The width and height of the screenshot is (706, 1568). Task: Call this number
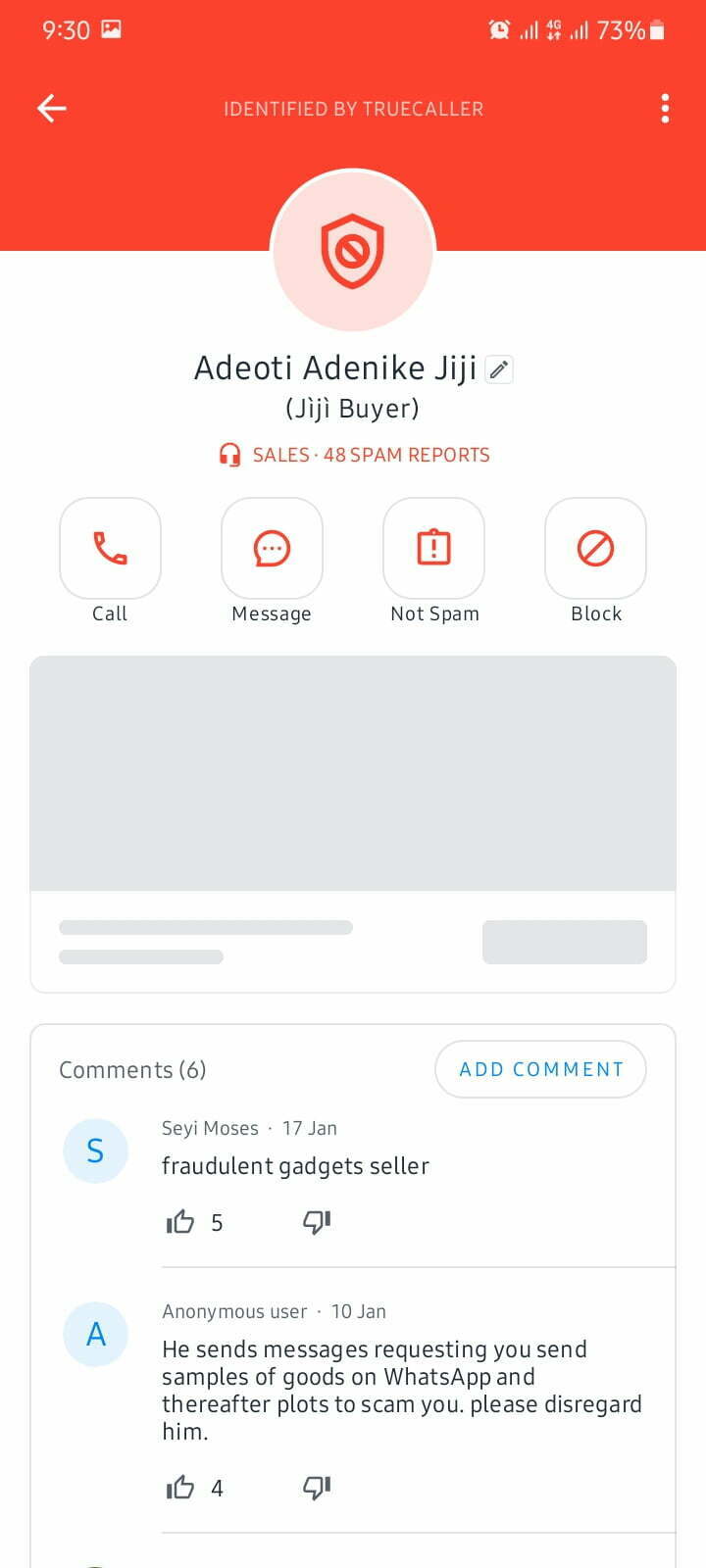tap(110, 549)
